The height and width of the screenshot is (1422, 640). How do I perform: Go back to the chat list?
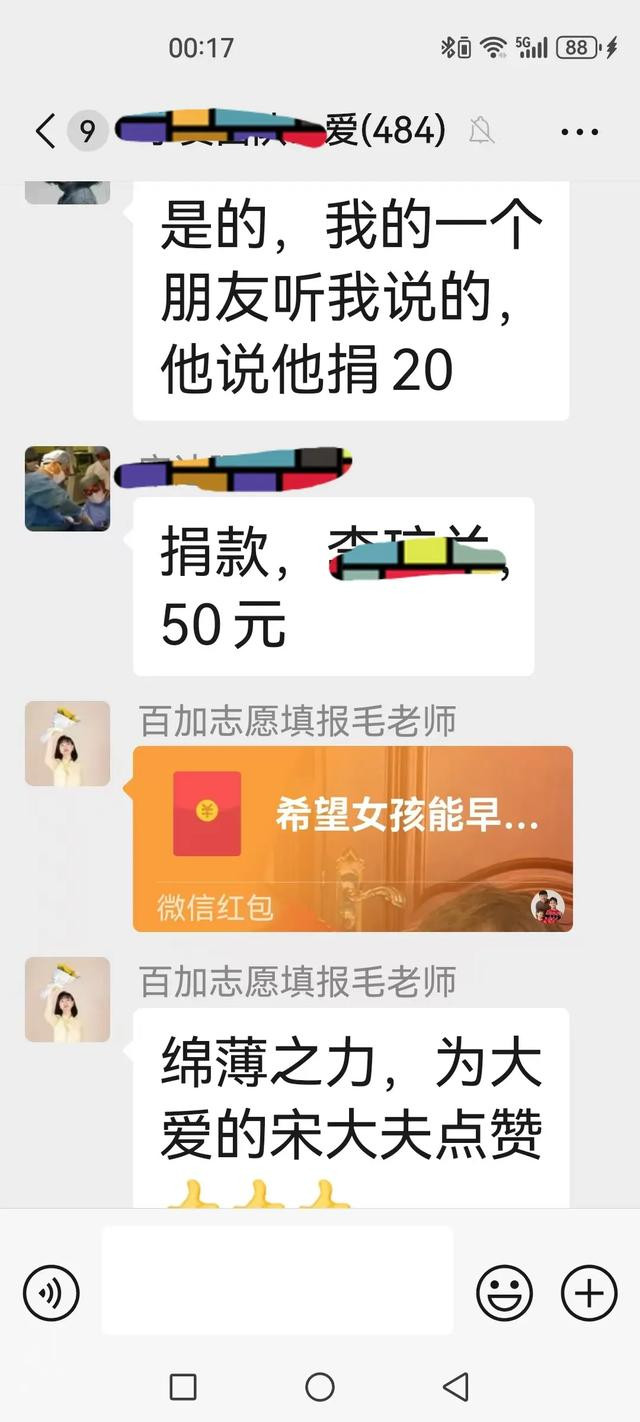[45, 131]
